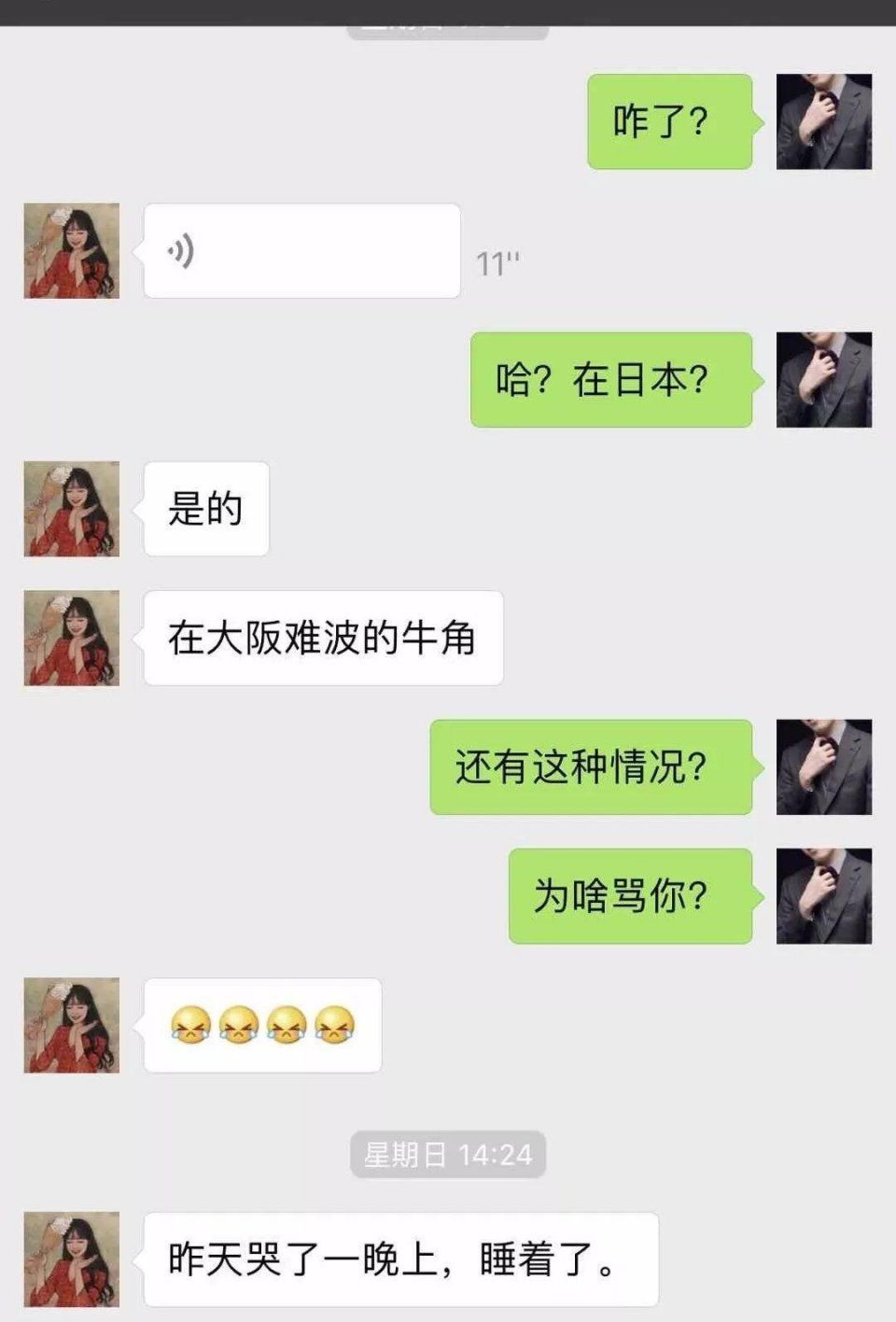Click the woman's avatar next to '是的'
Viewport: 896px width, 1322px height.
click(71, 509)
